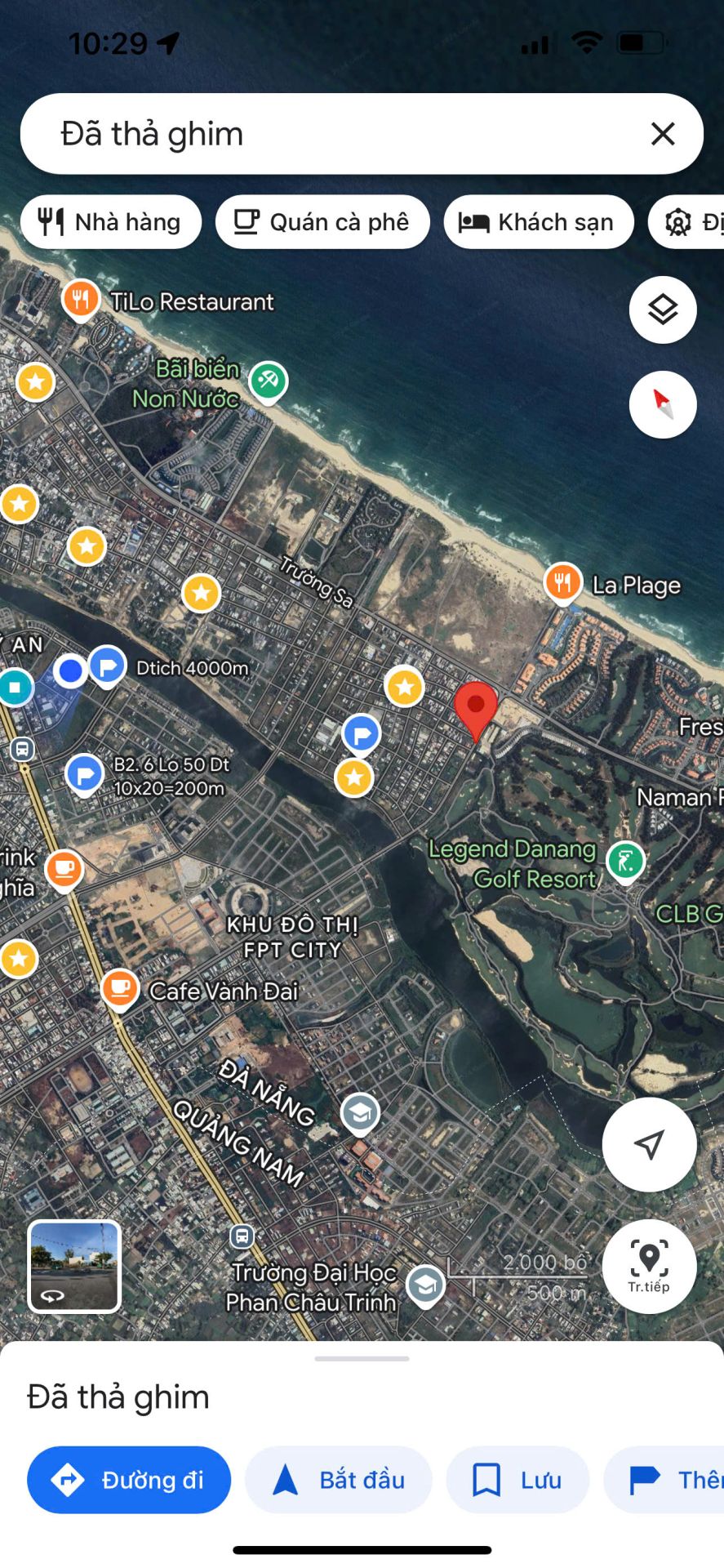Select the Quán cà phê chip
Viewport: 724px width, 1568px height.
click(x=322, y=222)
